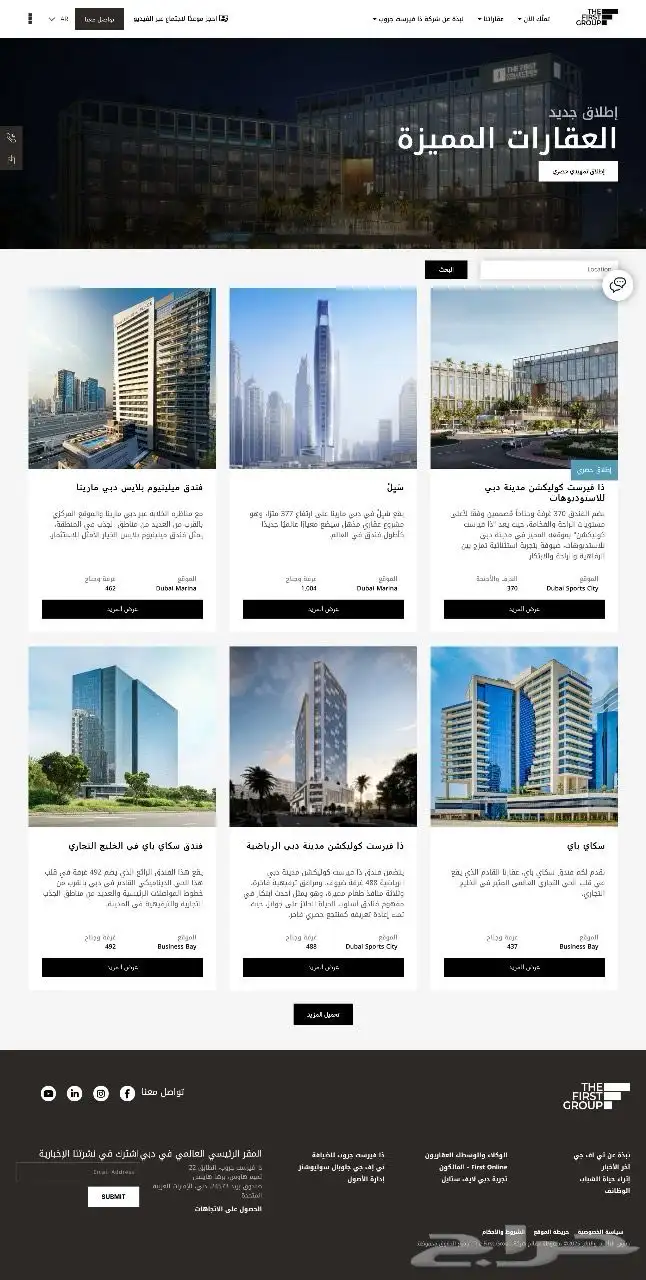View more about فندق ميلينيوم بلايس دبي مارينا
The image size is (646, 1280).
coord(122,609)
